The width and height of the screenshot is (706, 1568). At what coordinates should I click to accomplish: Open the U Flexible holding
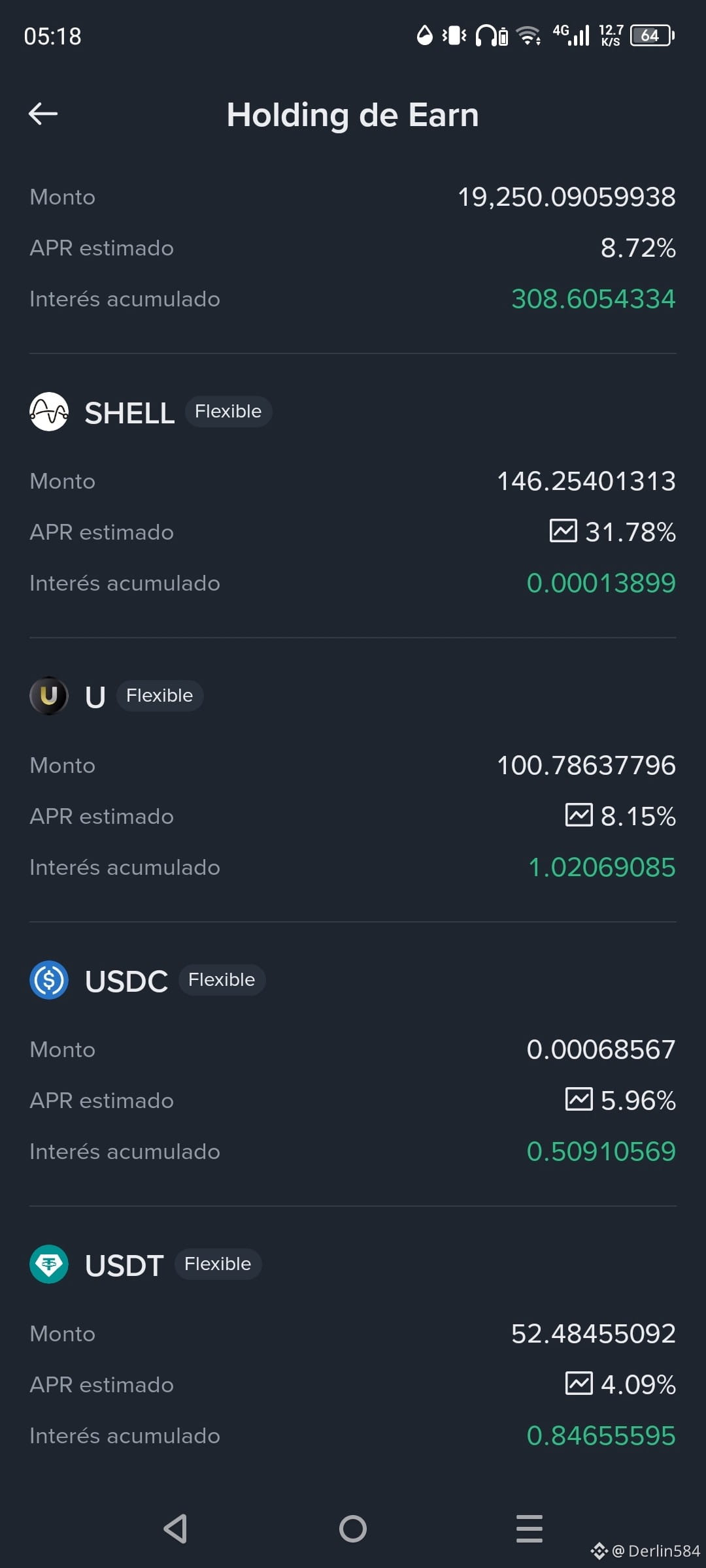[x=353, y=781]
